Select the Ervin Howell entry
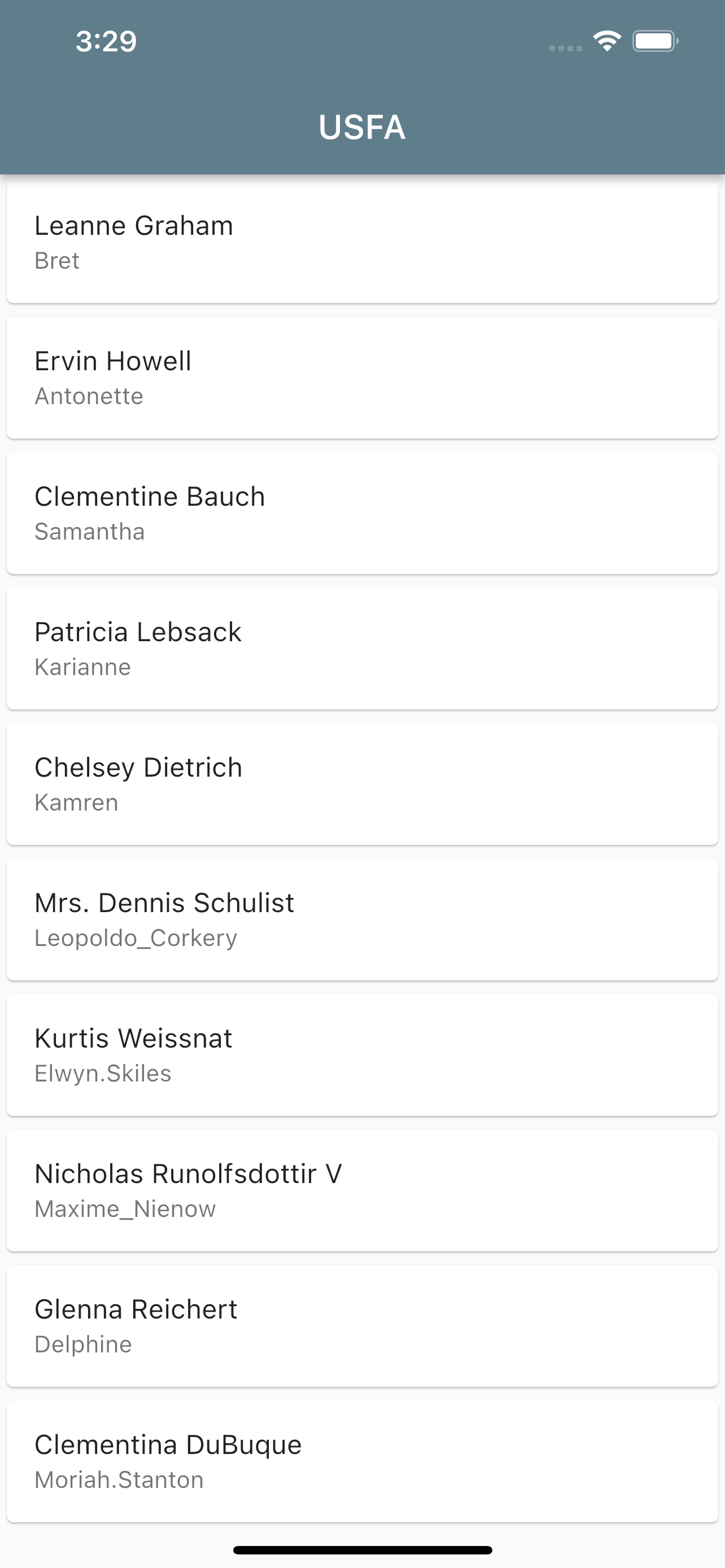This screenshot has width=725, height=1568. coord(362,378)
